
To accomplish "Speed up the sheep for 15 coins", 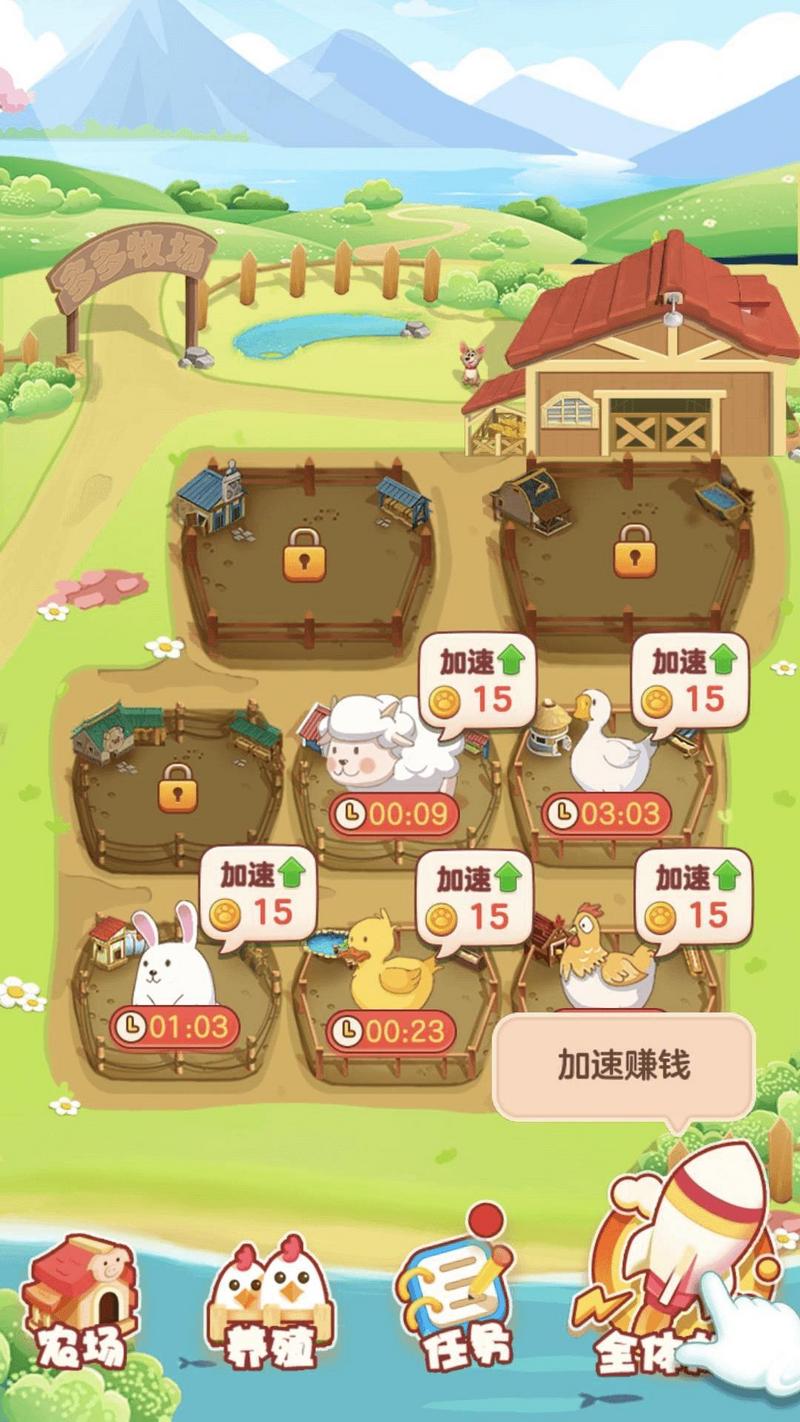I will [x=477, y=680].
